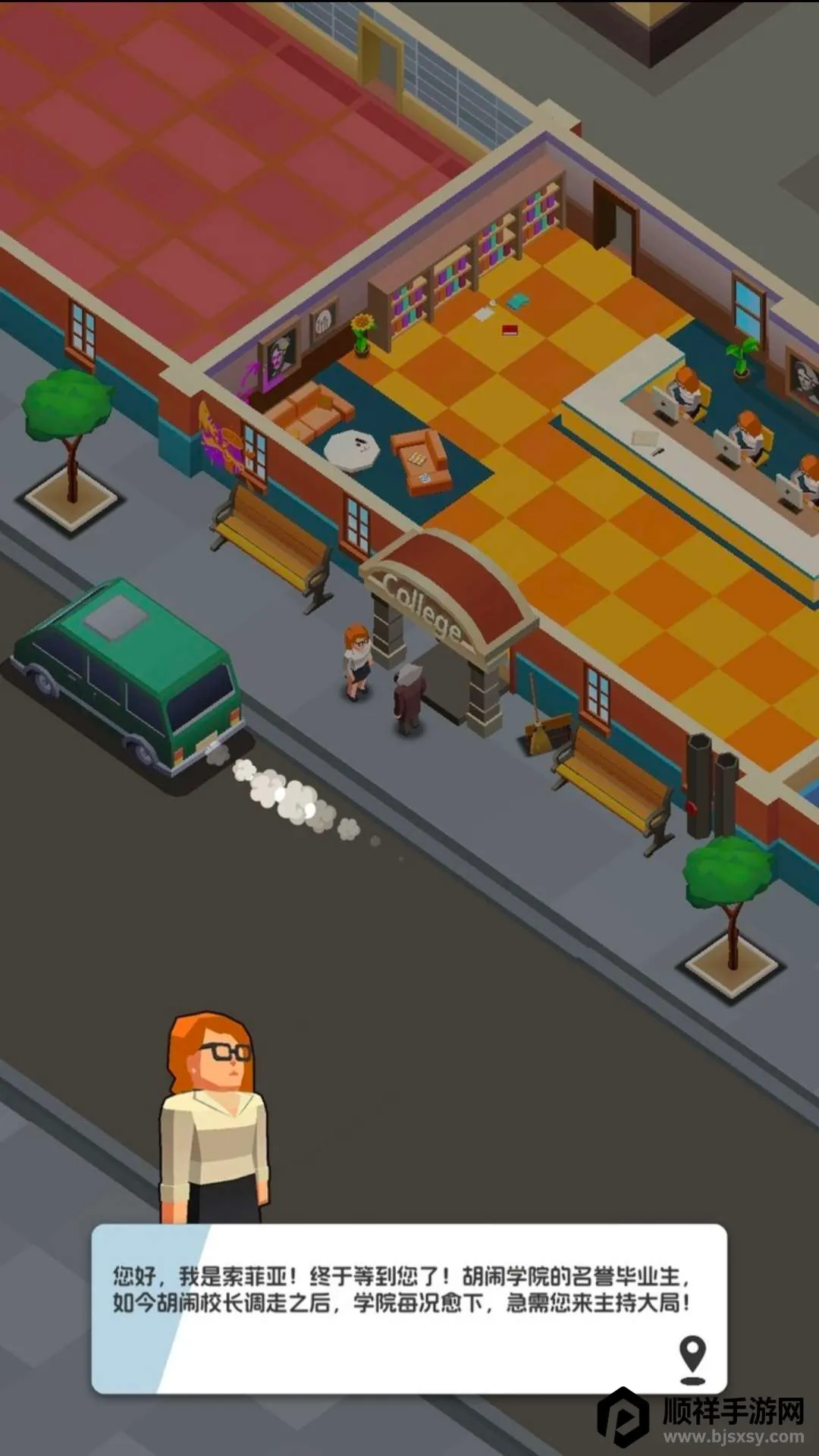Tap the location pin icon in the dialogue

(692, 1358)
